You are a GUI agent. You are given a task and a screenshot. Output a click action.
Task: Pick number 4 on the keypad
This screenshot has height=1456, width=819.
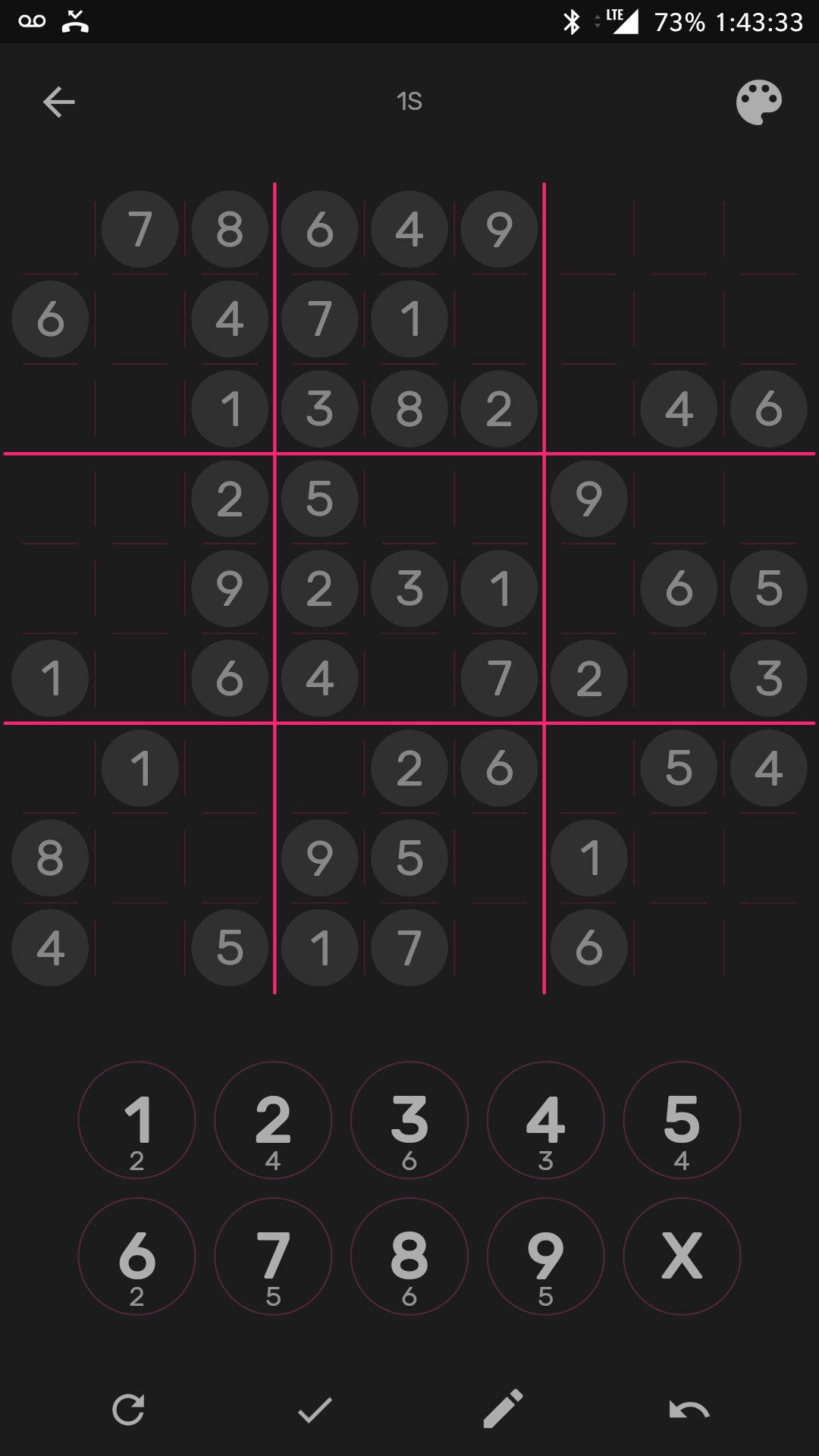click(545, 1120)
